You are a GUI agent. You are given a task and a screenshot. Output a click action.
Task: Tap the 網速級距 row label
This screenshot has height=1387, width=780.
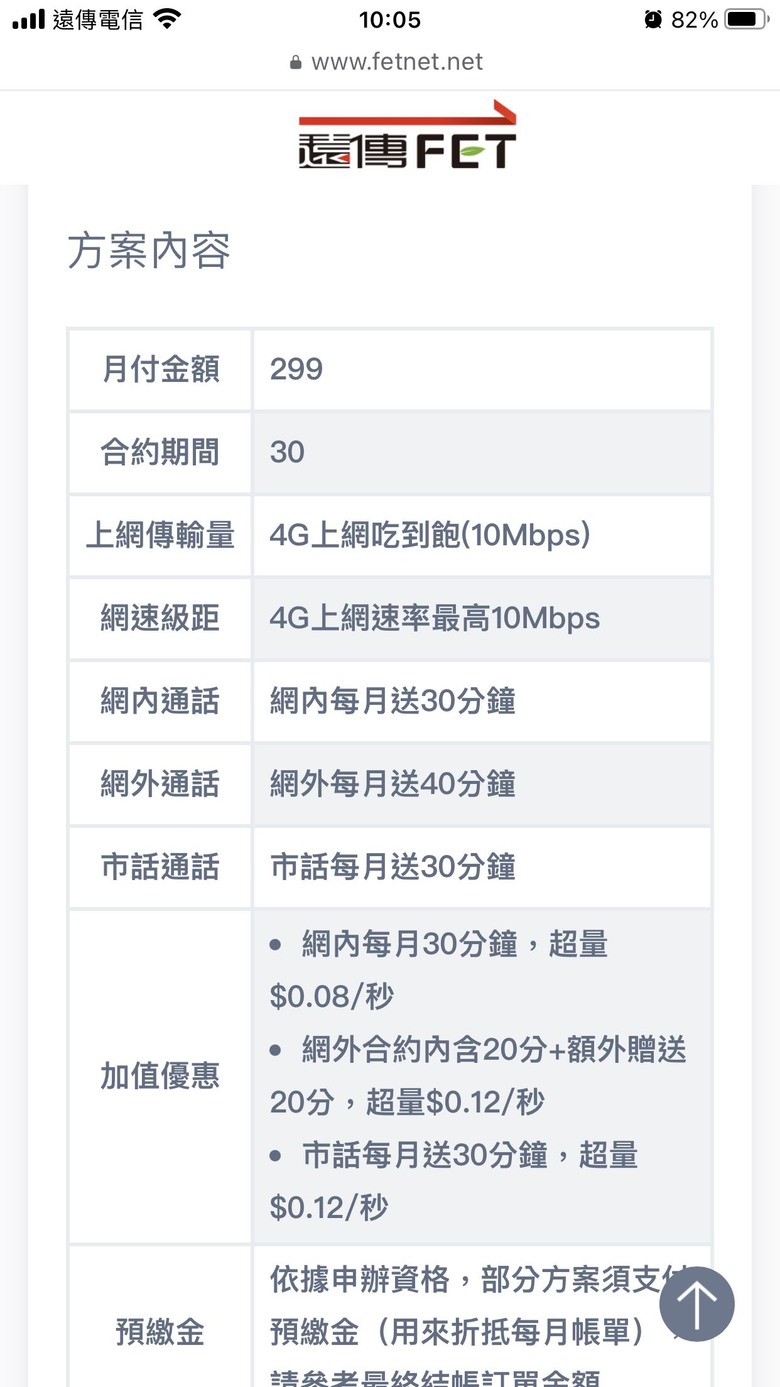coord(159,619)
